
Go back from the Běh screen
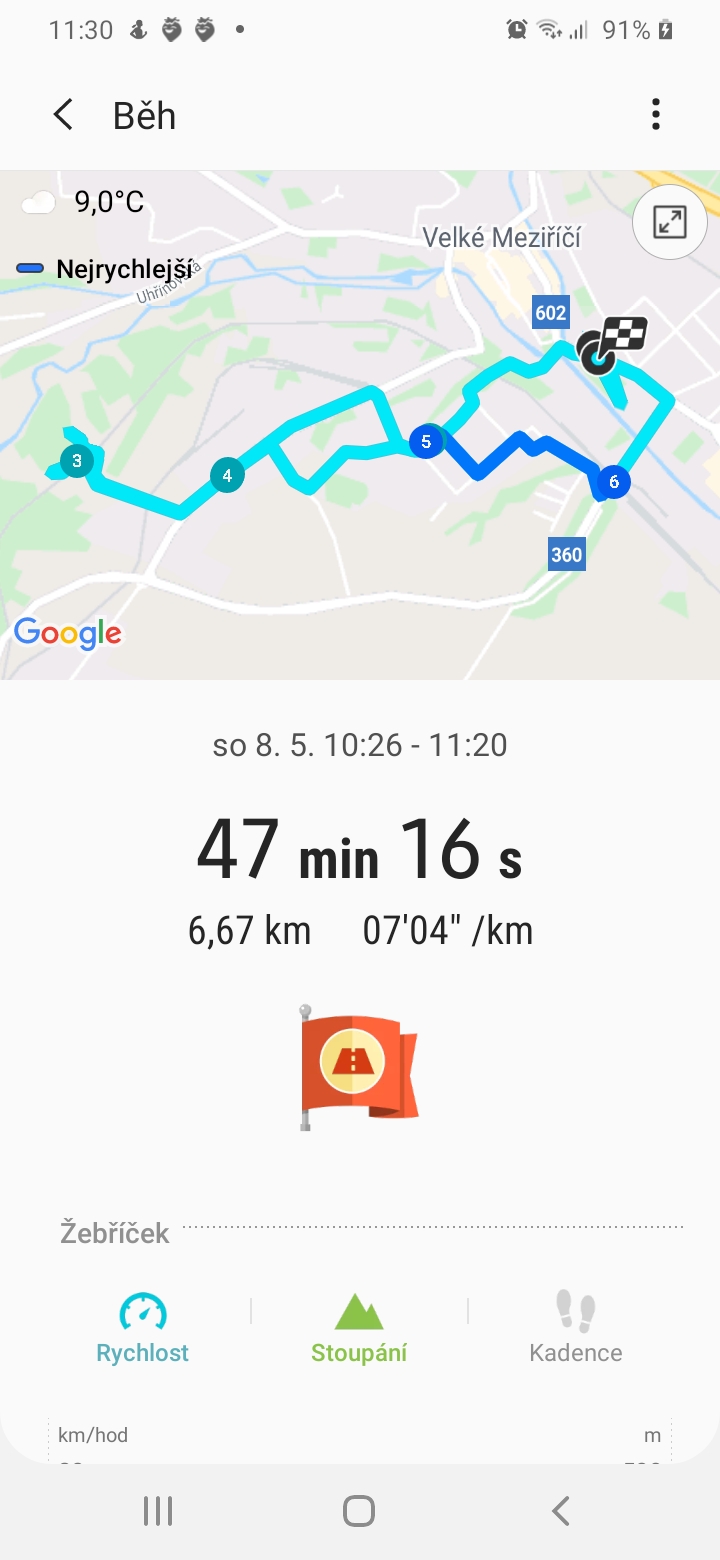pyautogui.click(x=63, y=115)
